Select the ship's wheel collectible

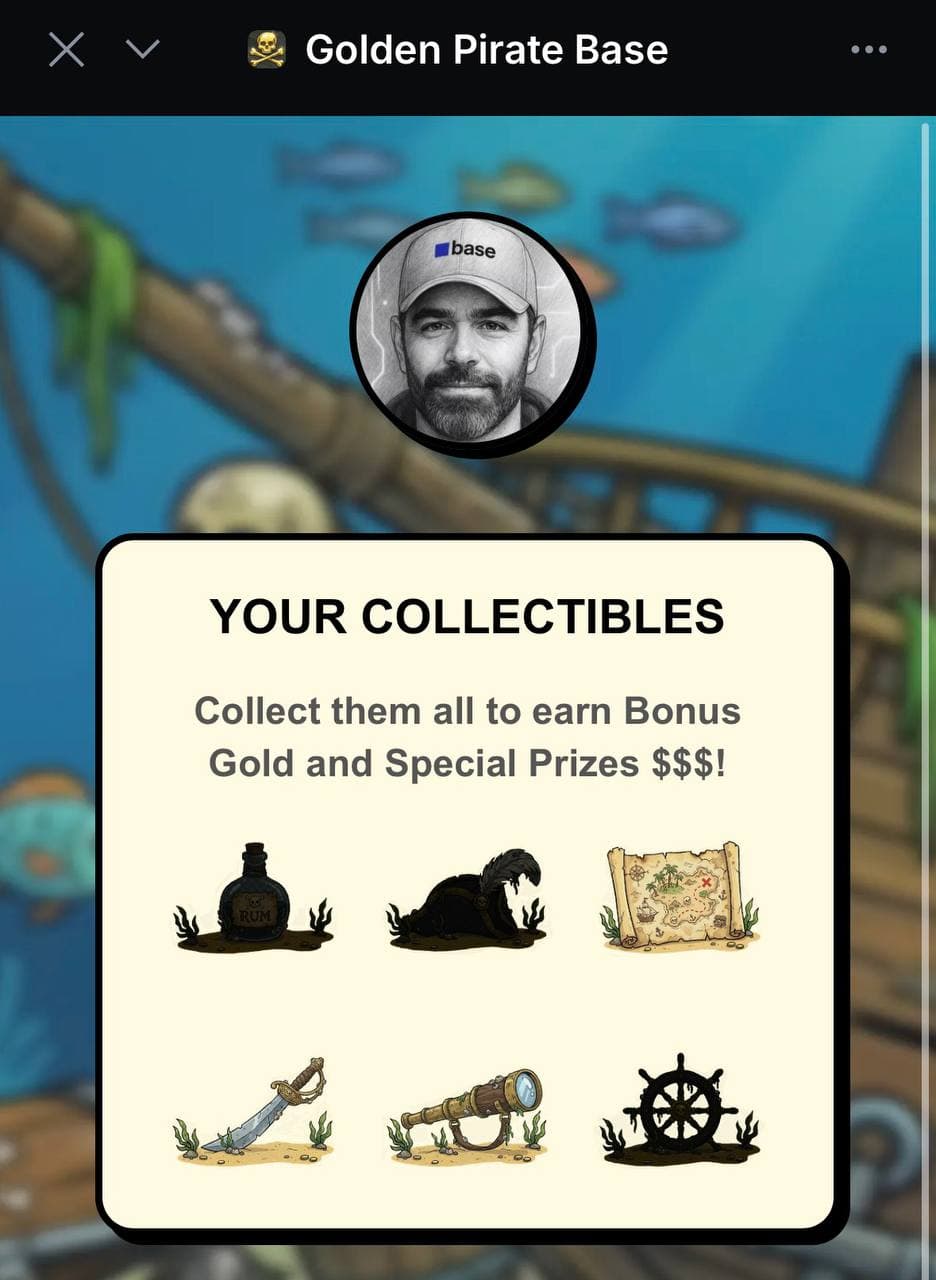click(x=680, y=1108)
